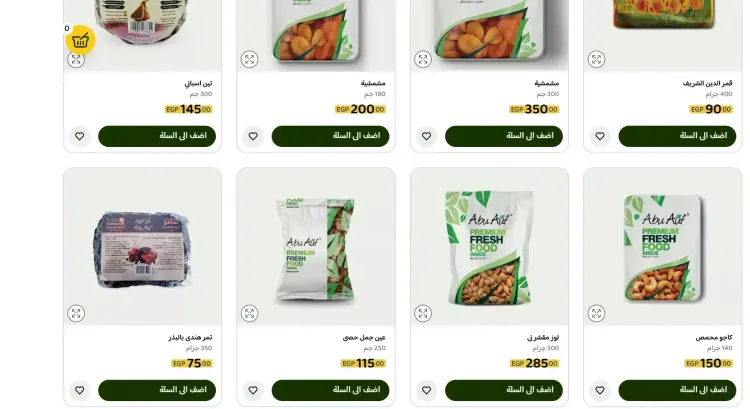The height and width of the screenshot is (409, 750).
Task: Add لوز مقشر ن to the cart
Action: (x=503, y=390)
